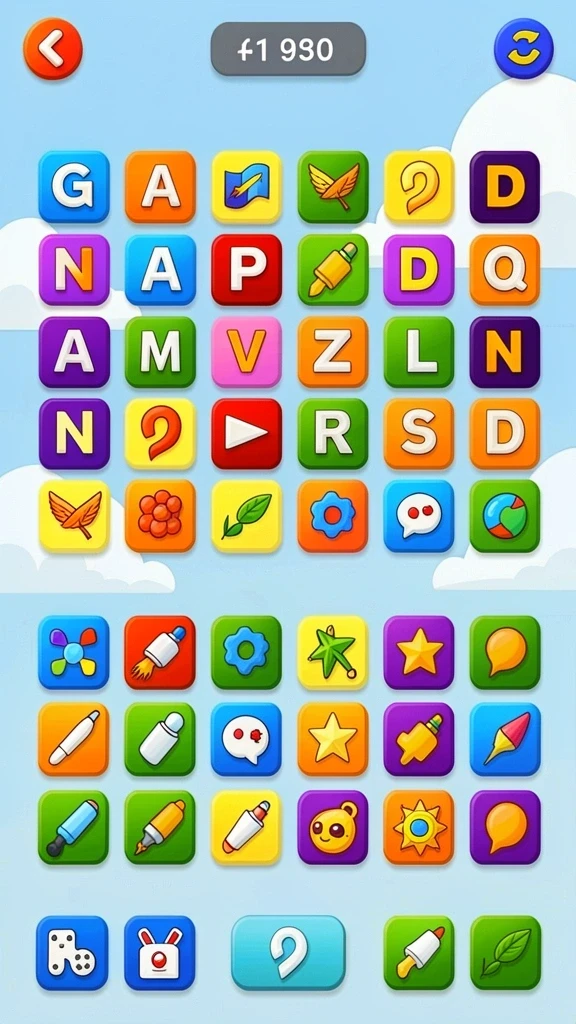Select the green L letter tile
Screen dimensions: 576x1024
[x=419, y=352]
